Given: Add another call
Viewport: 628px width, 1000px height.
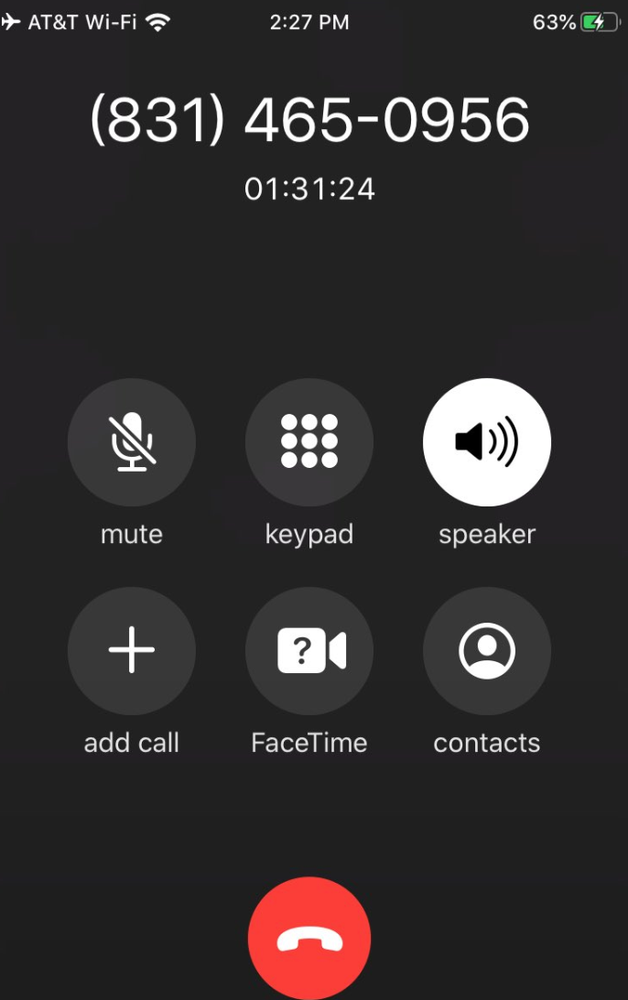Looking at the screenshot, I should [x=131, y=651].
